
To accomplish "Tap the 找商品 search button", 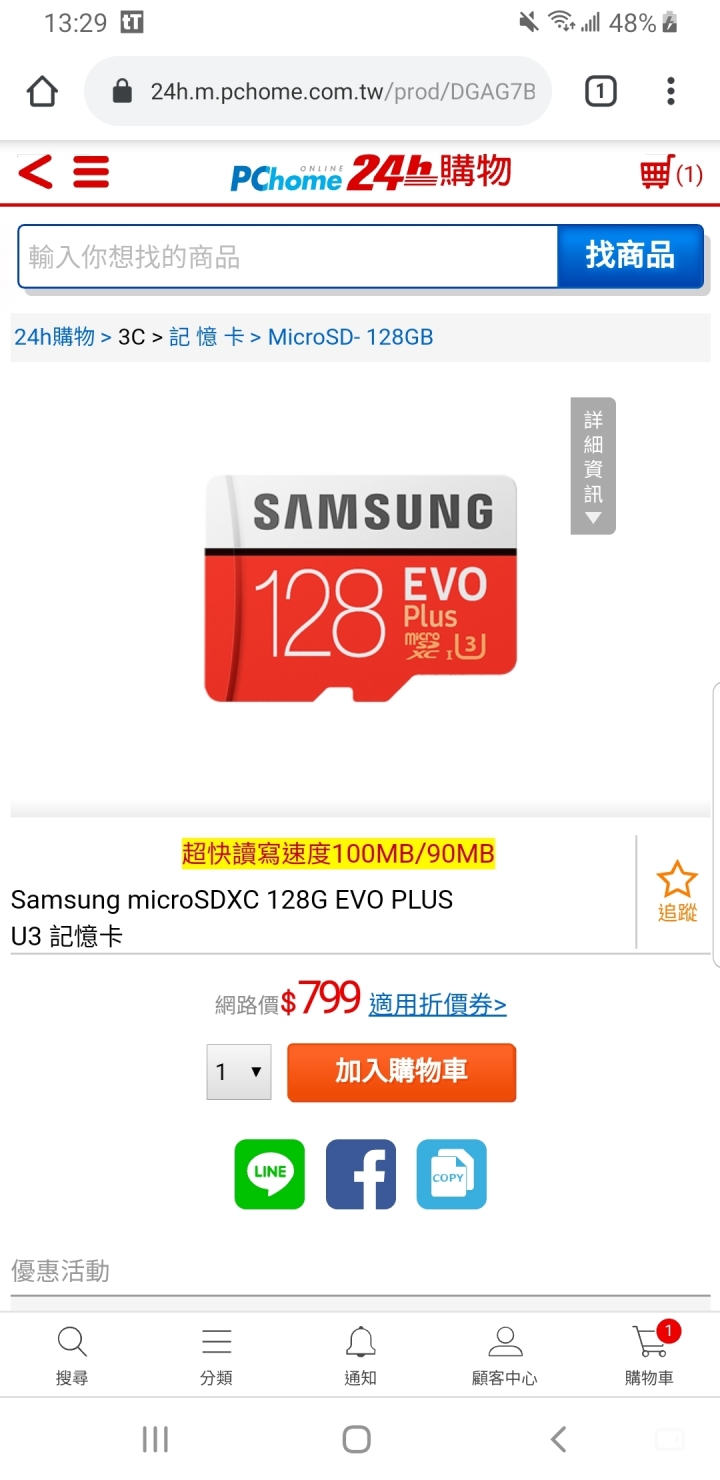I will (x=630, y=256).
